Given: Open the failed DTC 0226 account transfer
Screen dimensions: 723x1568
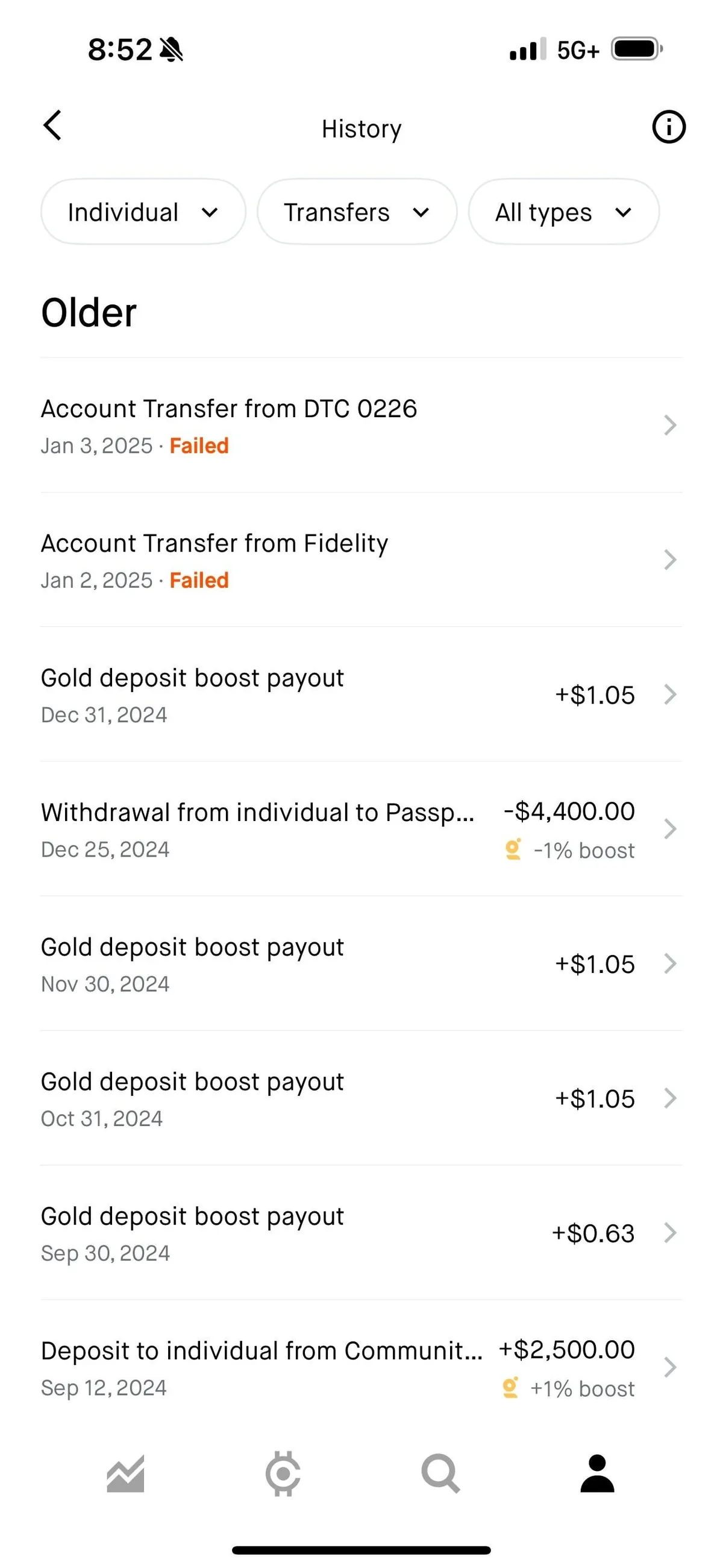Looking at the screenshot, I should [x=361, y=425].
